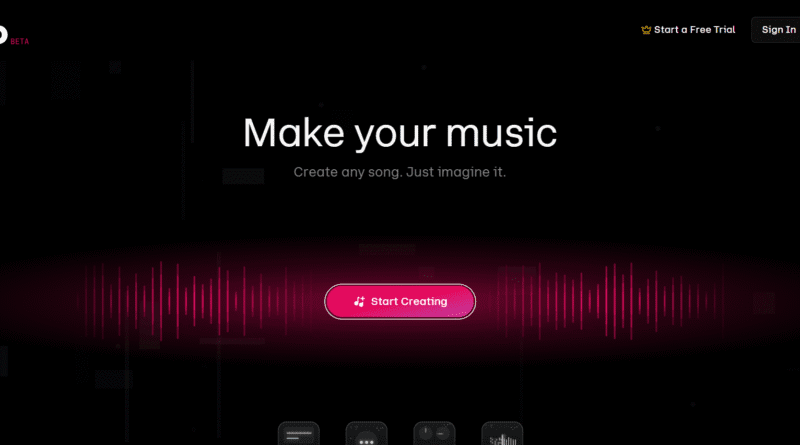Select Start a Free Trial
Screen dimensions: 800x445
pos(688,30)
